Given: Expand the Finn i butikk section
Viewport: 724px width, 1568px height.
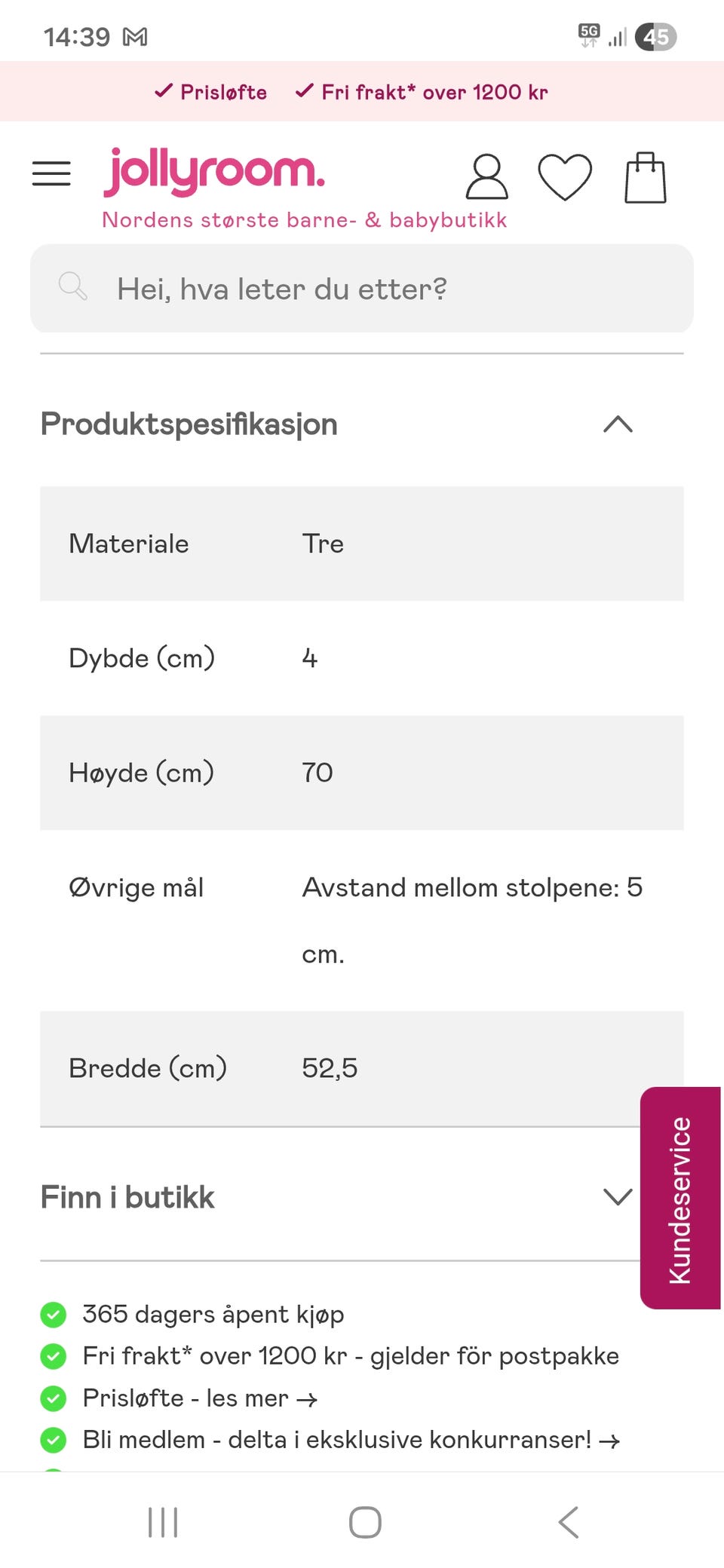Looking at the screenshot, I should click(x=616, y=1197).
